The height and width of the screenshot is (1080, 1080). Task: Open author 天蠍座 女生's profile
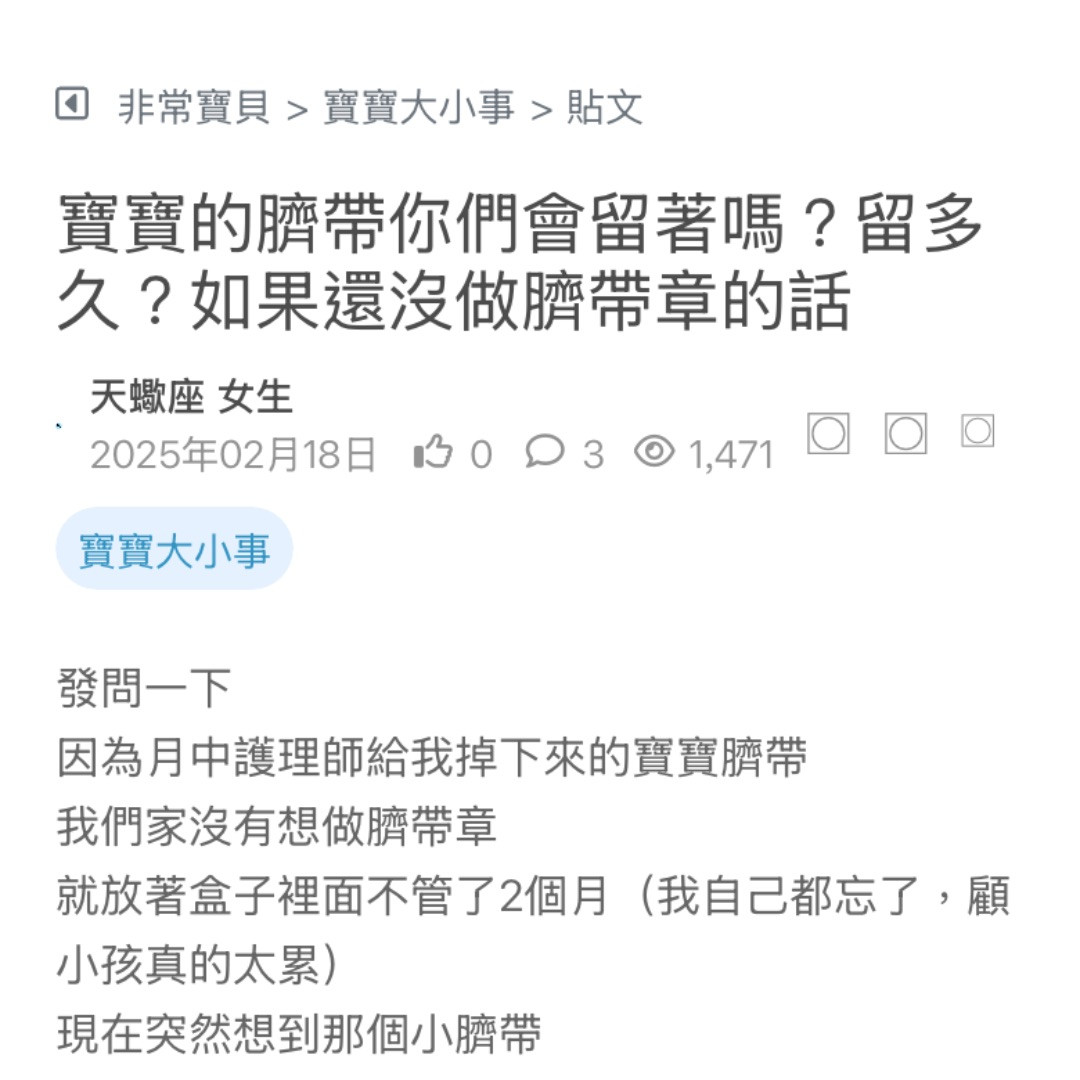click(x=191, y=397)
